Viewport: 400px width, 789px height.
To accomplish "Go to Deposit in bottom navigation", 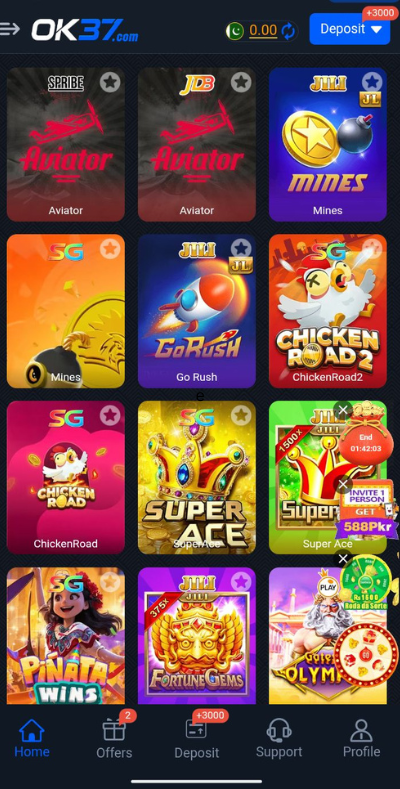I will click(197, 739).
